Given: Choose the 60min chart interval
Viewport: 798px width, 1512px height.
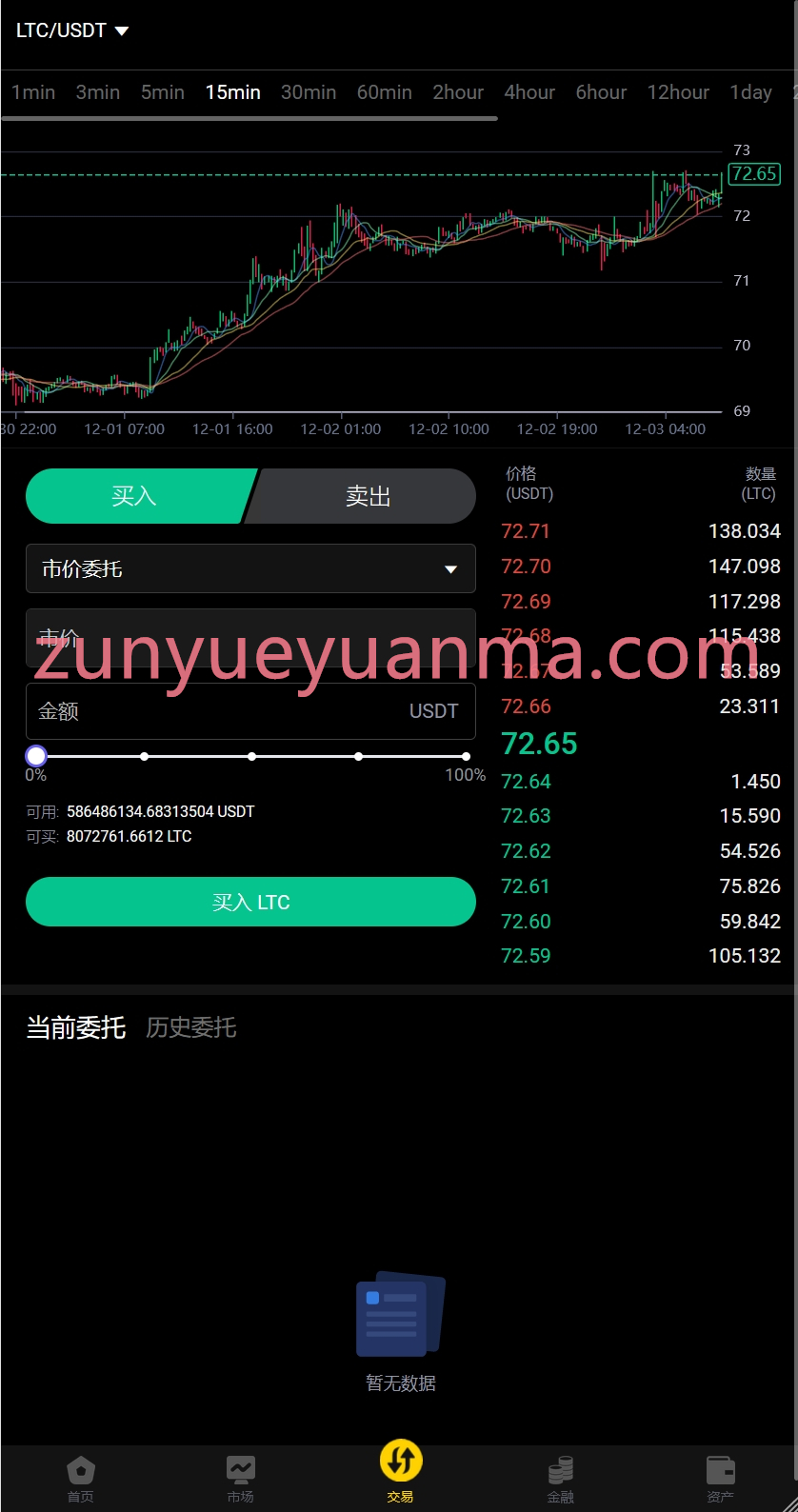Looking at the screenshot, I should coord(385,92).
